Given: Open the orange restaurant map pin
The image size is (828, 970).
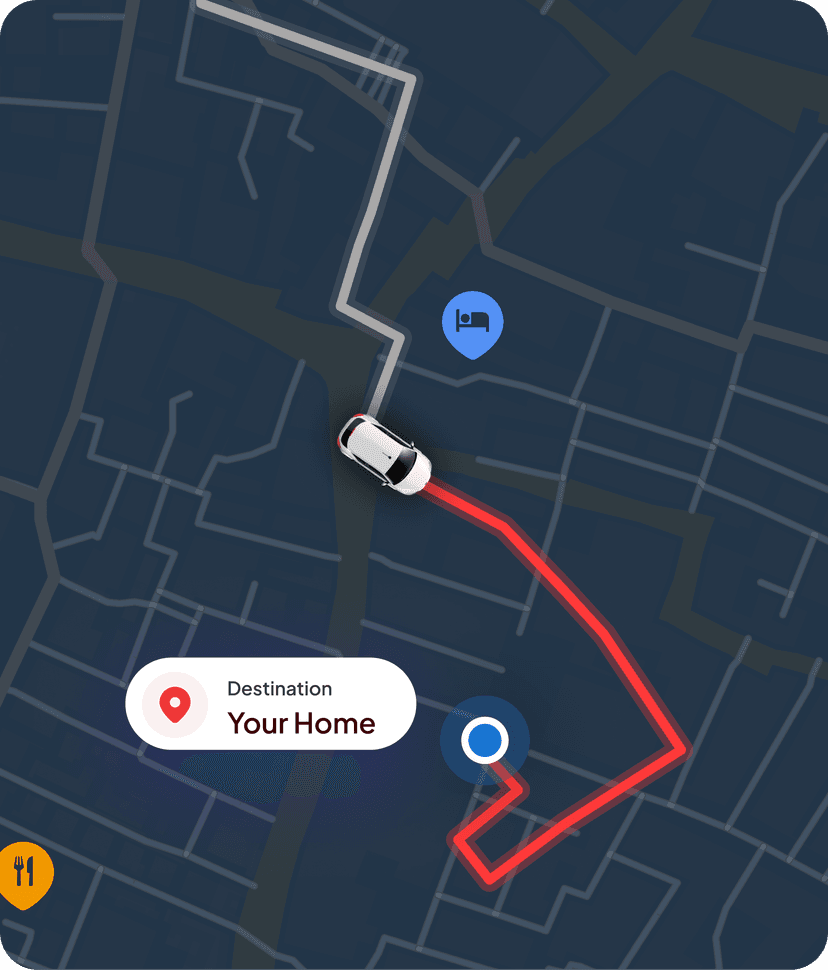Looking at the screenshot, I should [x=23, y=872].
